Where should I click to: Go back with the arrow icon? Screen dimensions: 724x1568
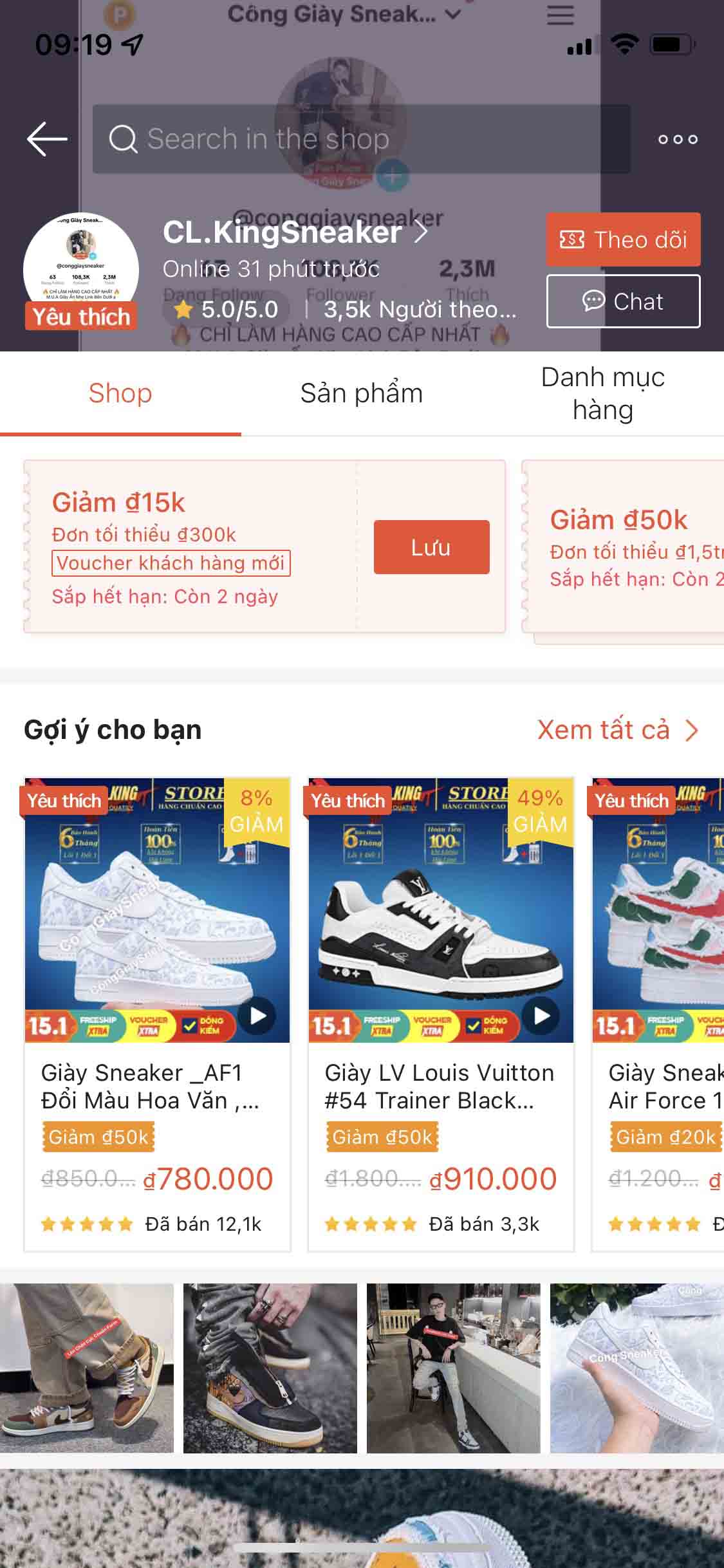[47, 139]
